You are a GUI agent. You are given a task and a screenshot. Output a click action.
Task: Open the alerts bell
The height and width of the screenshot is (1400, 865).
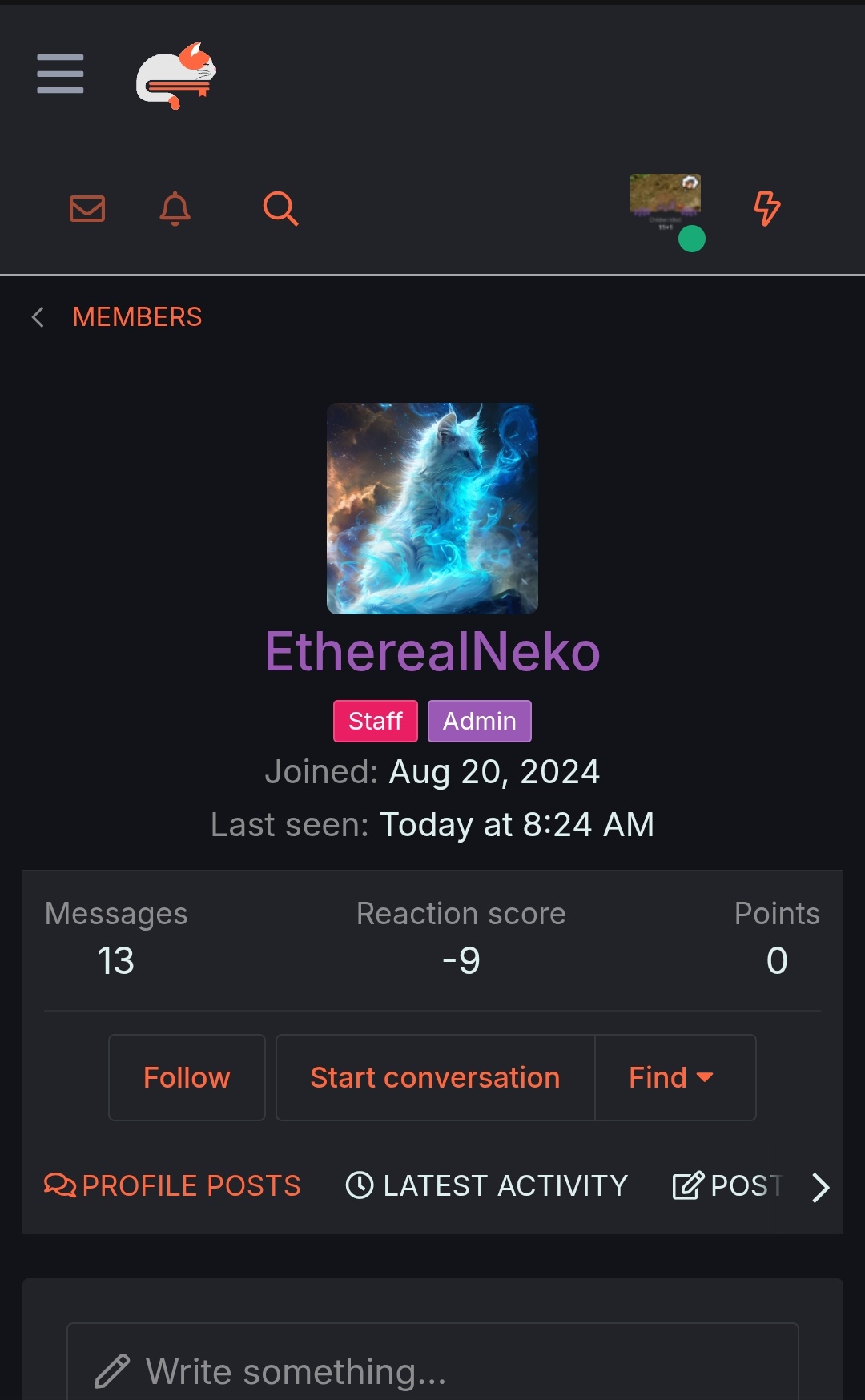pyautogui.click(x=175, y=209)
